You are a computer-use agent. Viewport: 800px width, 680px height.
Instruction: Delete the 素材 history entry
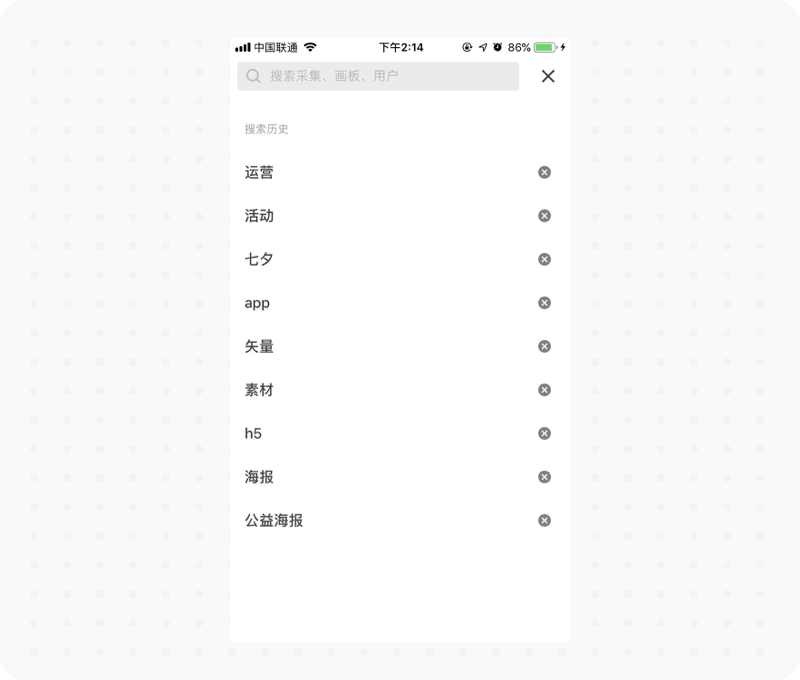tap(544, 390)
